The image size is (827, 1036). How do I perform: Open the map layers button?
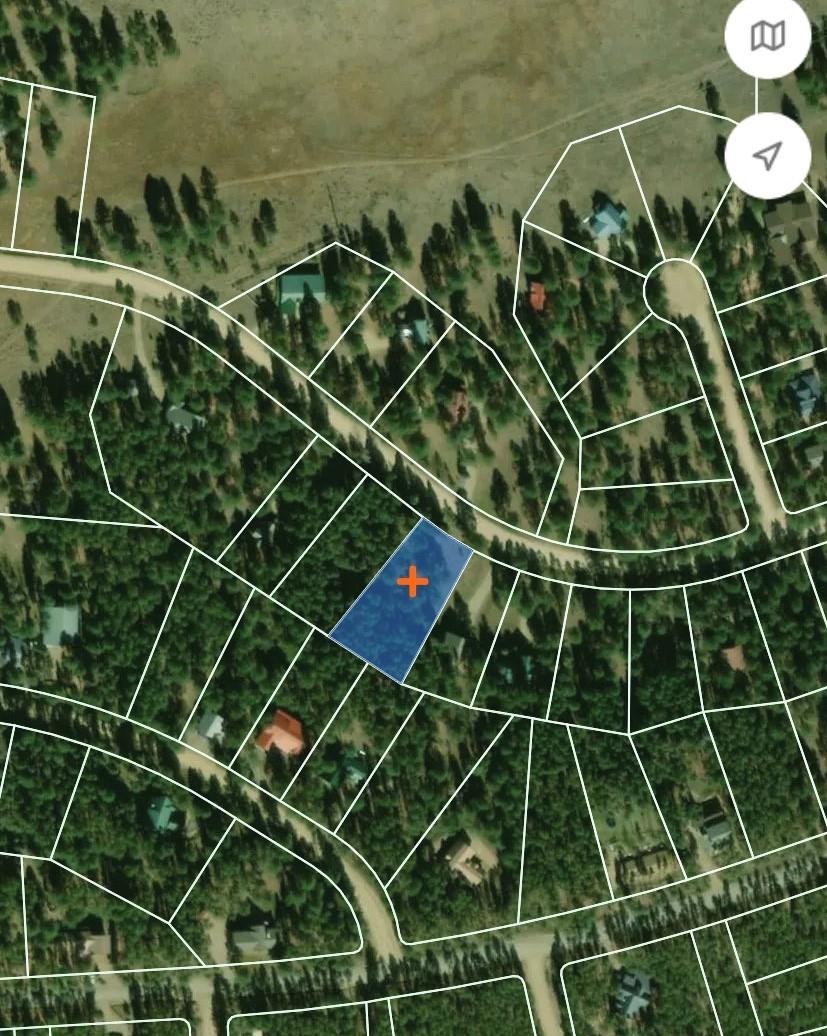pyautogui.click(x=767, y=37)
